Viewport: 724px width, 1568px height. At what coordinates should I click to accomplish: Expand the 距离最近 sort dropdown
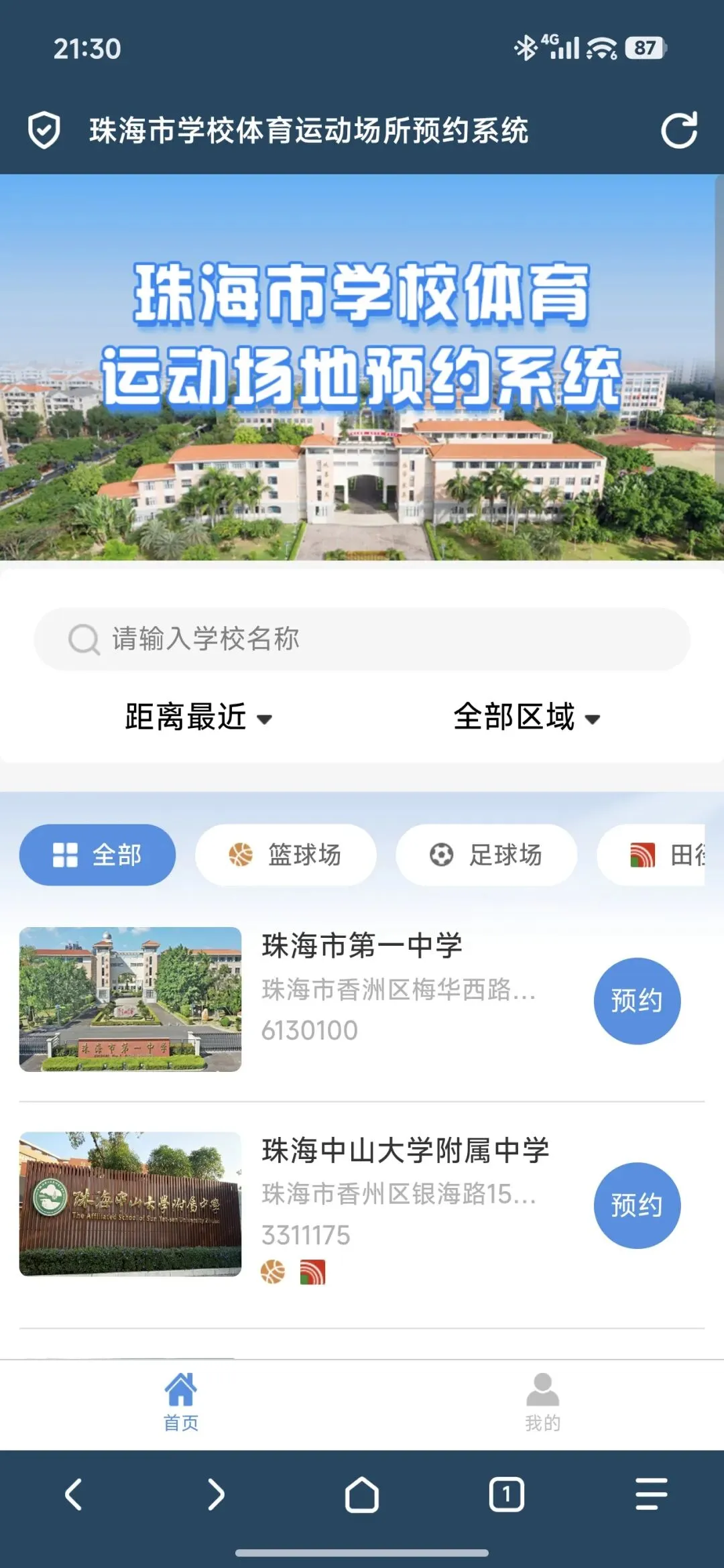[198, 717]
